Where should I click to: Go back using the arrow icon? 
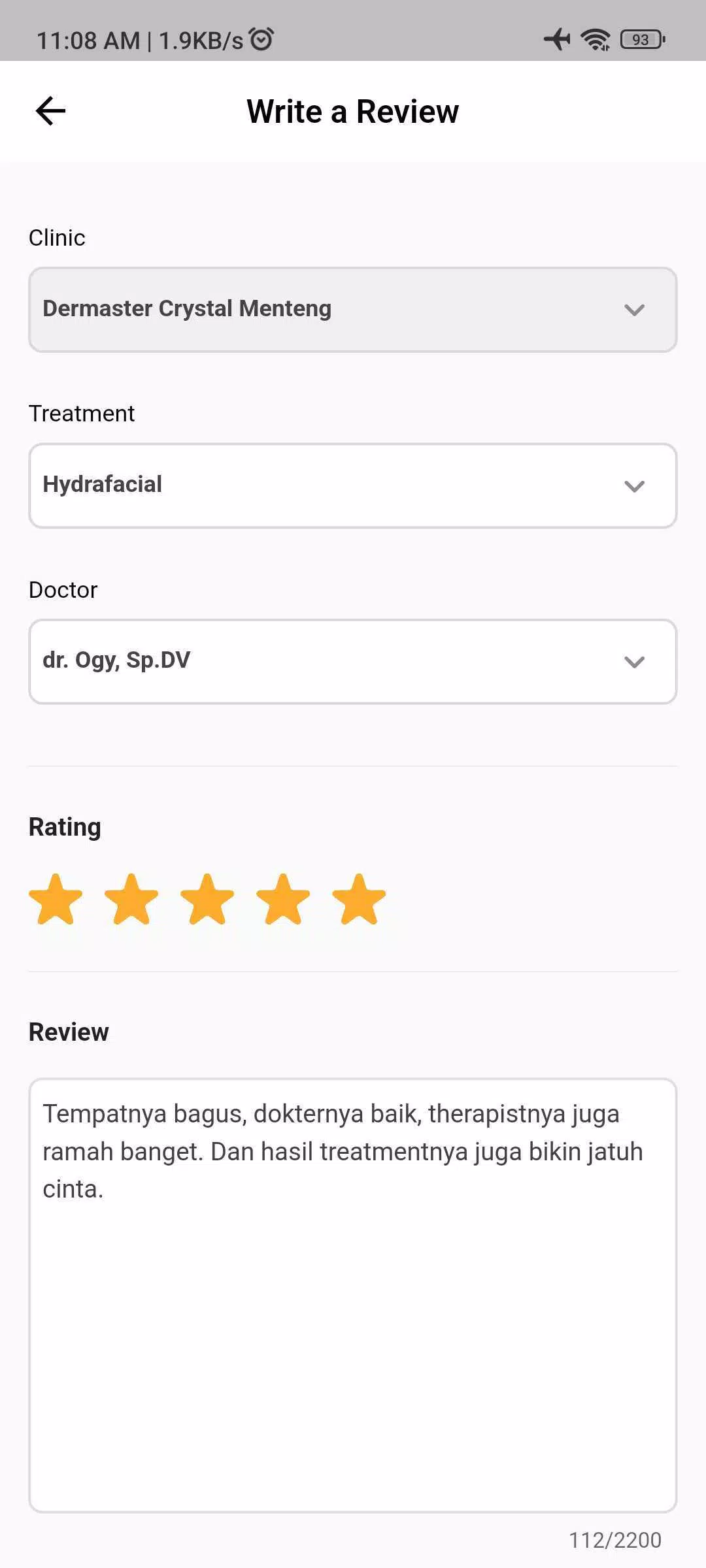pyautogui.click(x=50, y=111)
